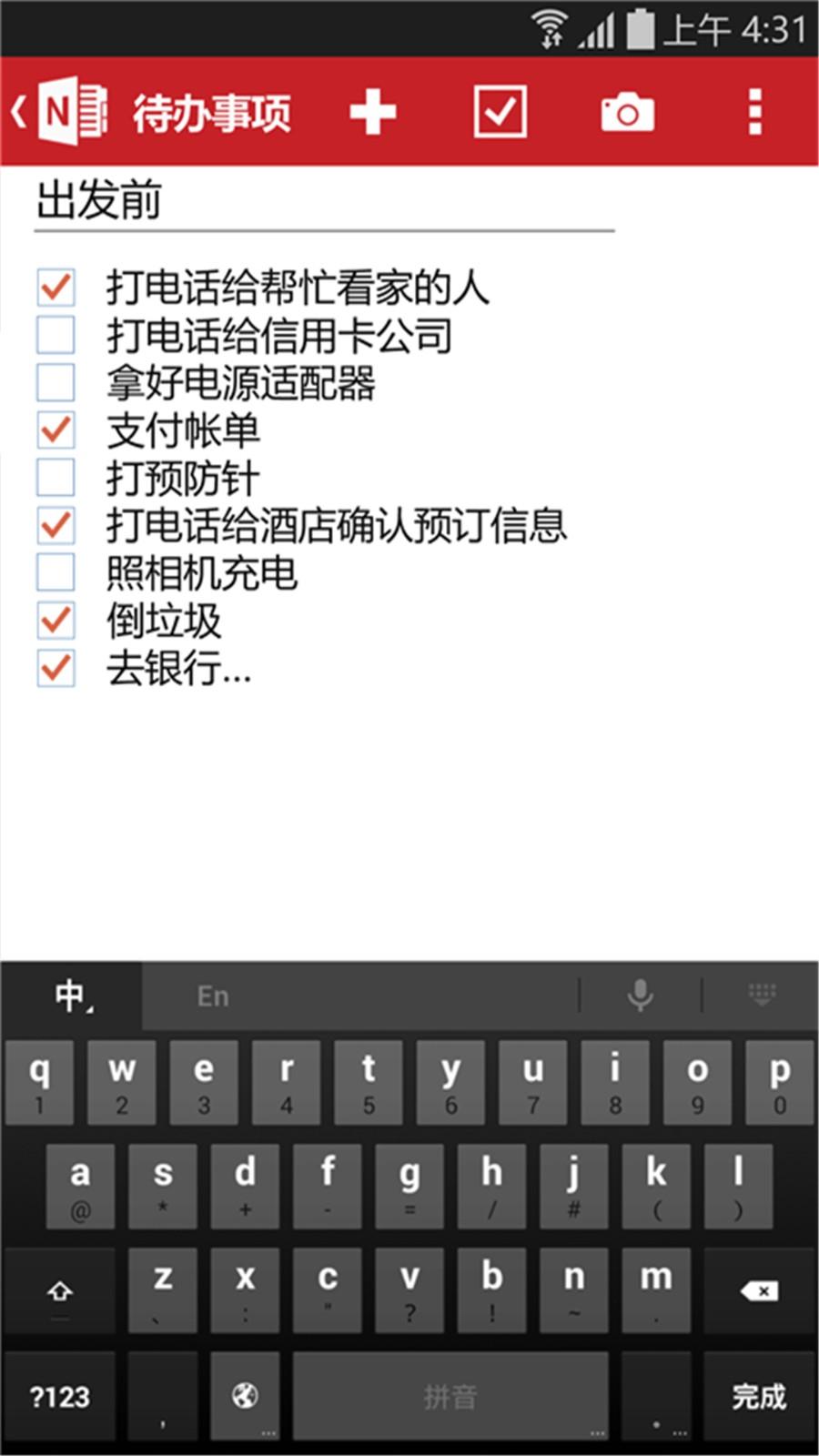The height and width of the screenshot is (1456, 819).
Task: Check the 照相机充电 checkbox
Action: click(55, 571)
